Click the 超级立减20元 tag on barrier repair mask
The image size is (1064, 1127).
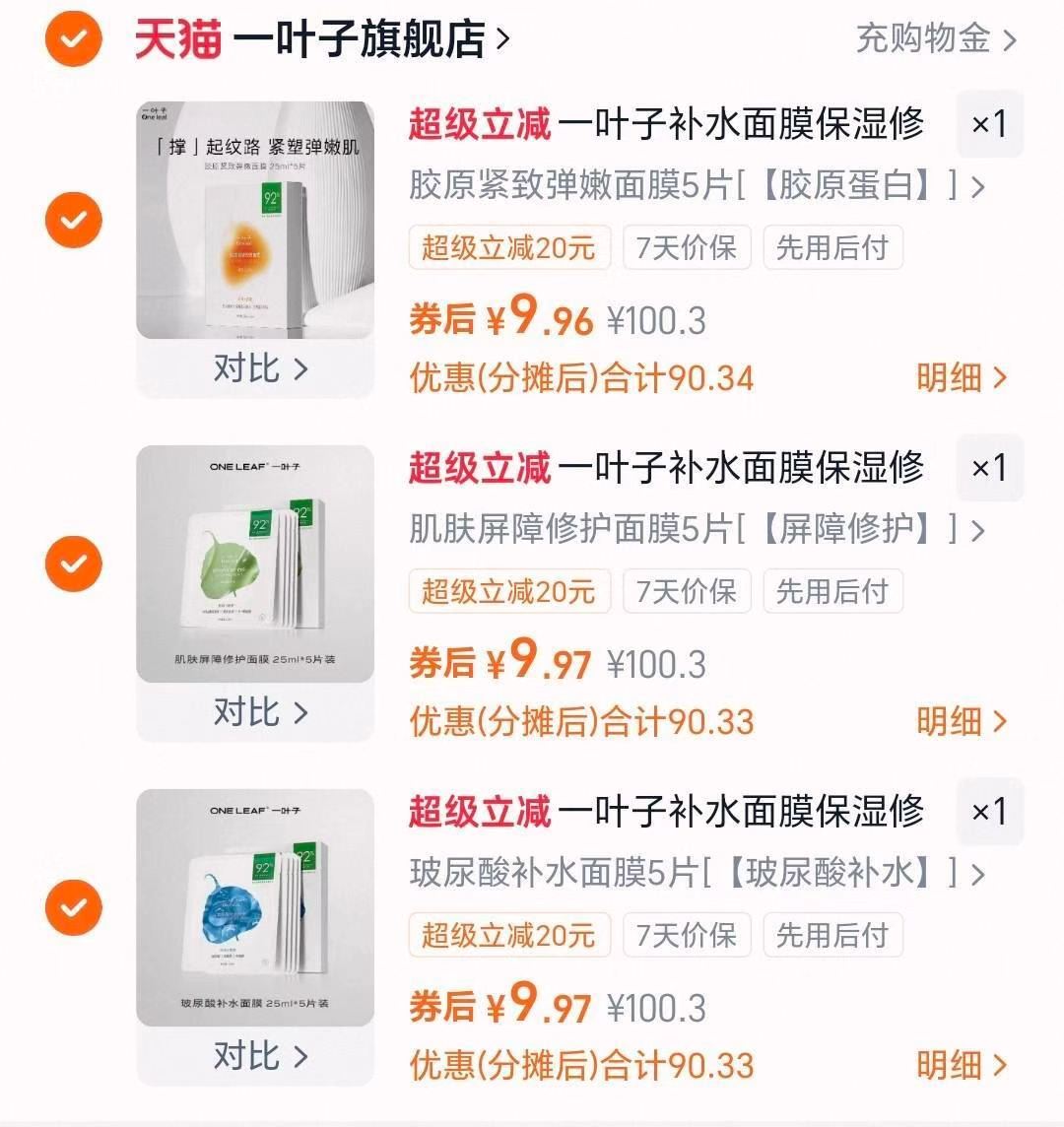509,592
